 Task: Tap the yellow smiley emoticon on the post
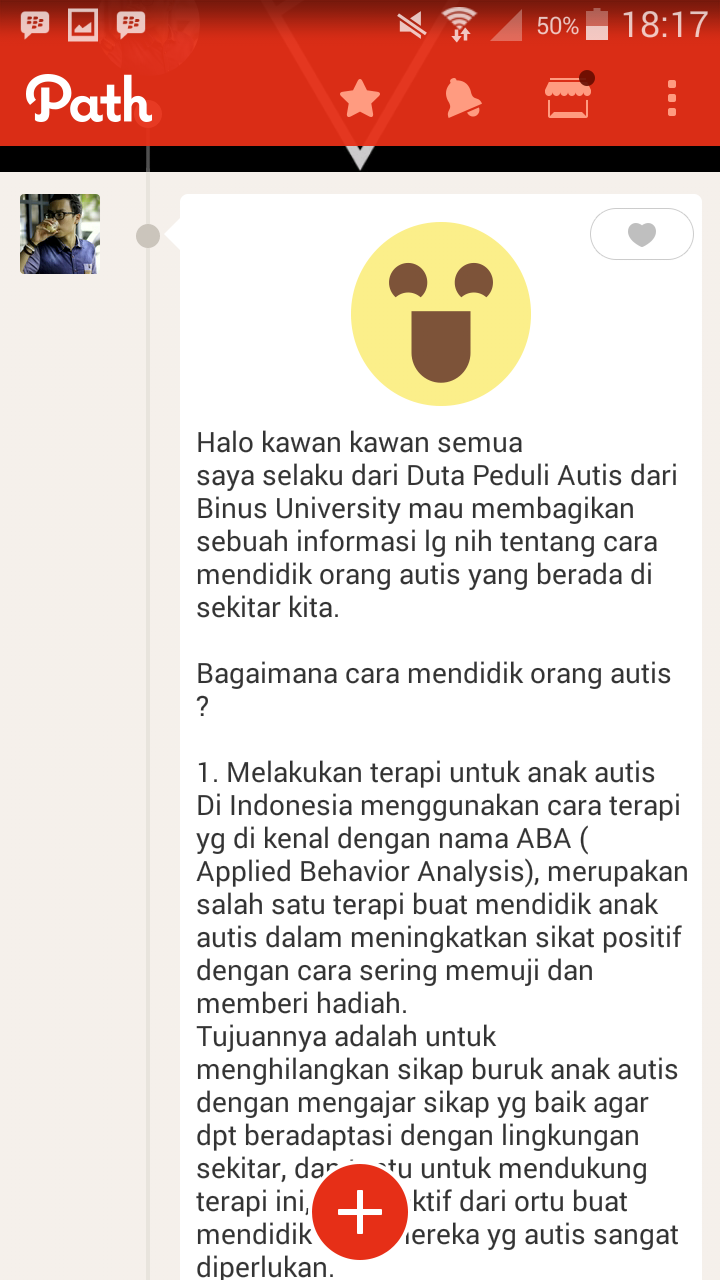tap(440, 313)
